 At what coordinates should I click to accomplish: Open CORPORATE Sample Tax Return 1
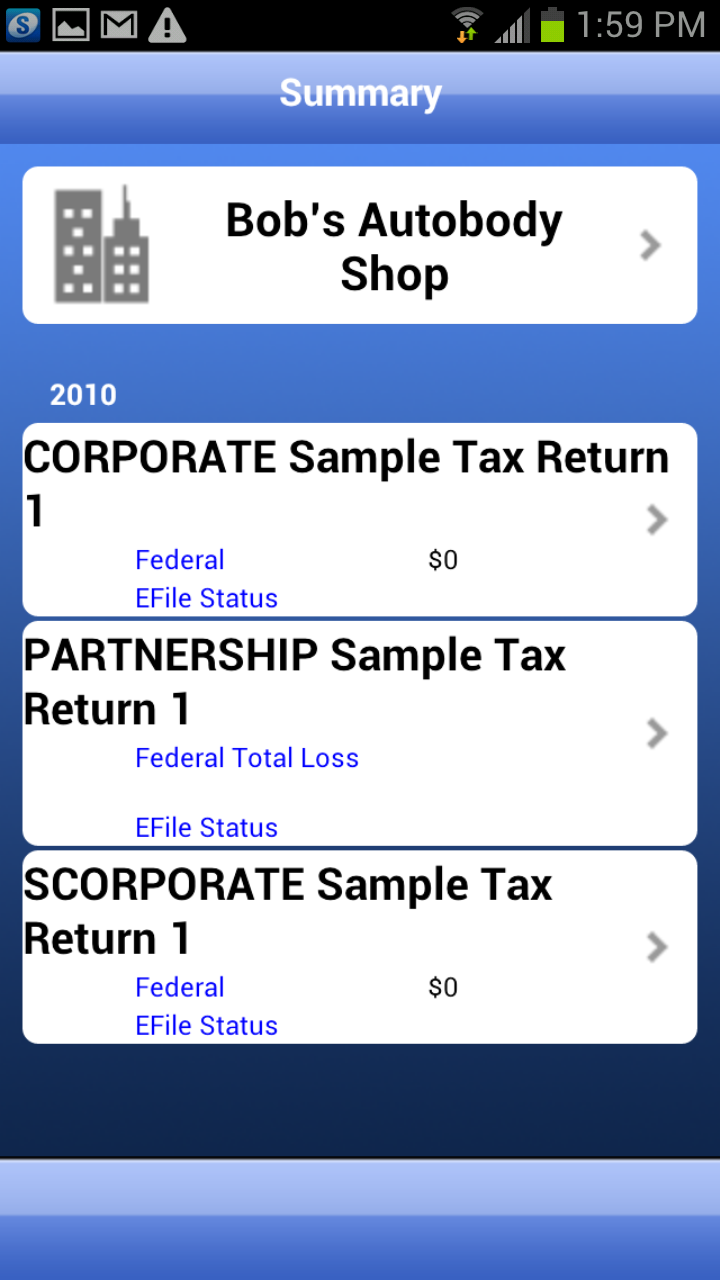point(360,519)
